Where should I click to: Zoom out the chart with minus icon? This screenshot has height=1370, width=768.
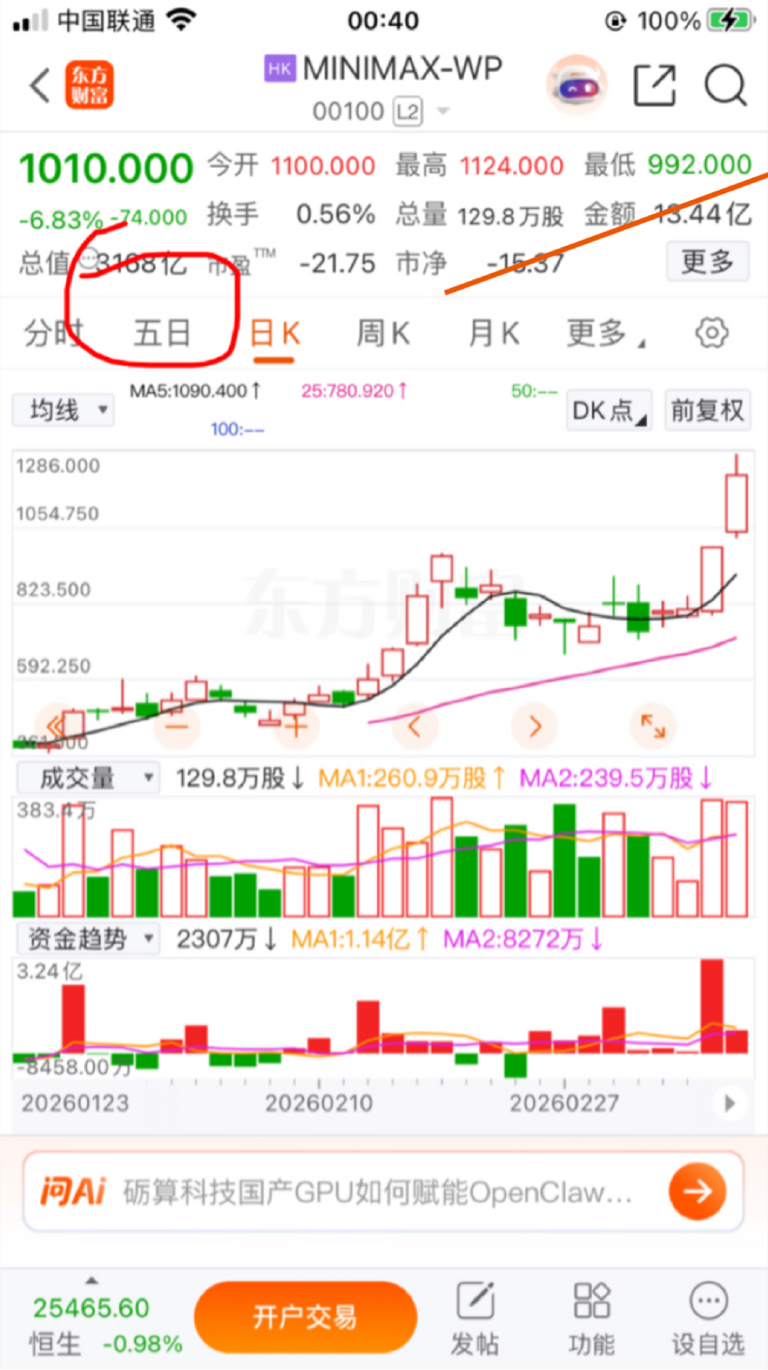[176, 726]
